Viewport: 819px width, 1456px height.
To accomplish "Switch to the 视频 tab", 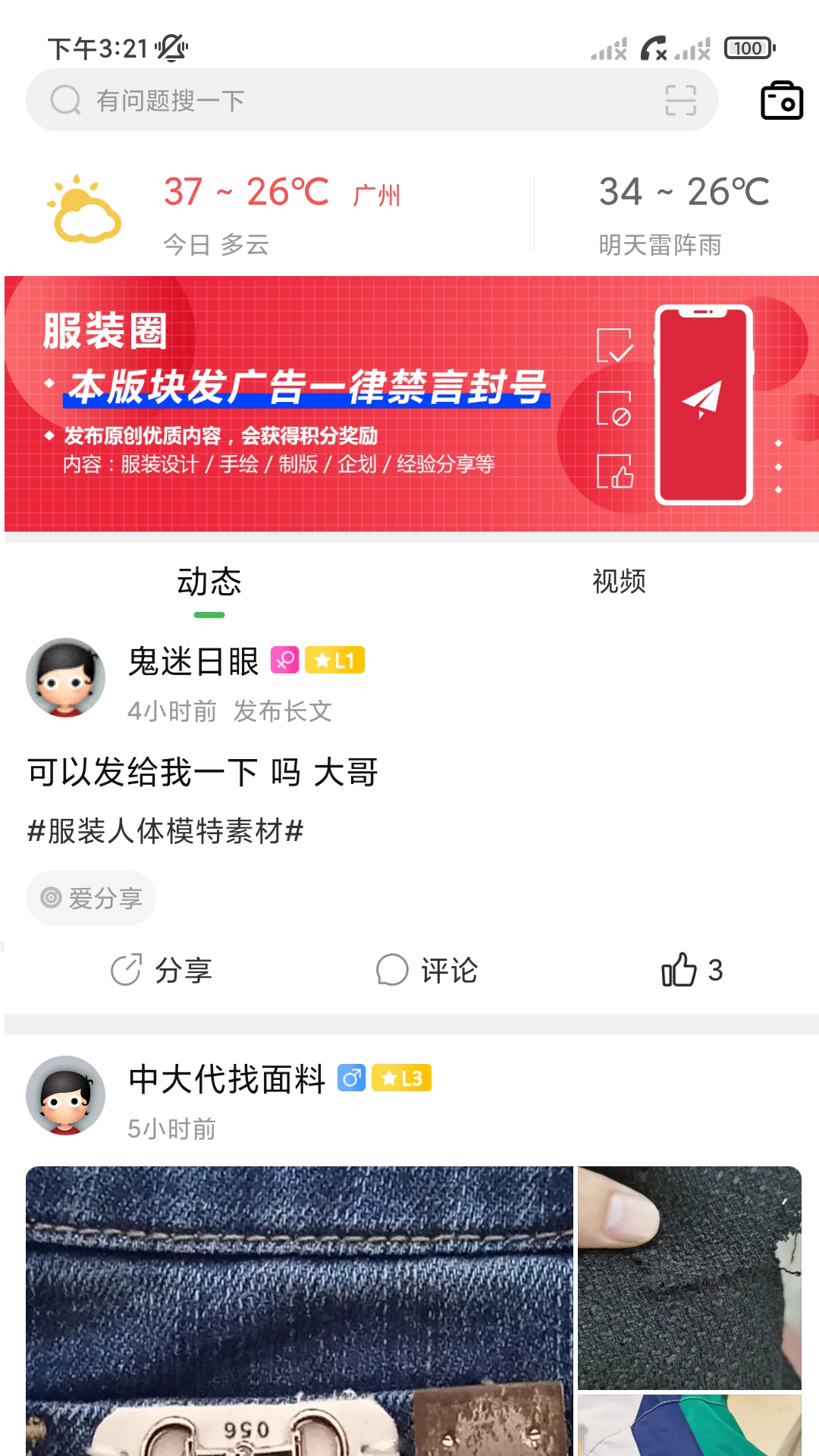I will (620, 581).
